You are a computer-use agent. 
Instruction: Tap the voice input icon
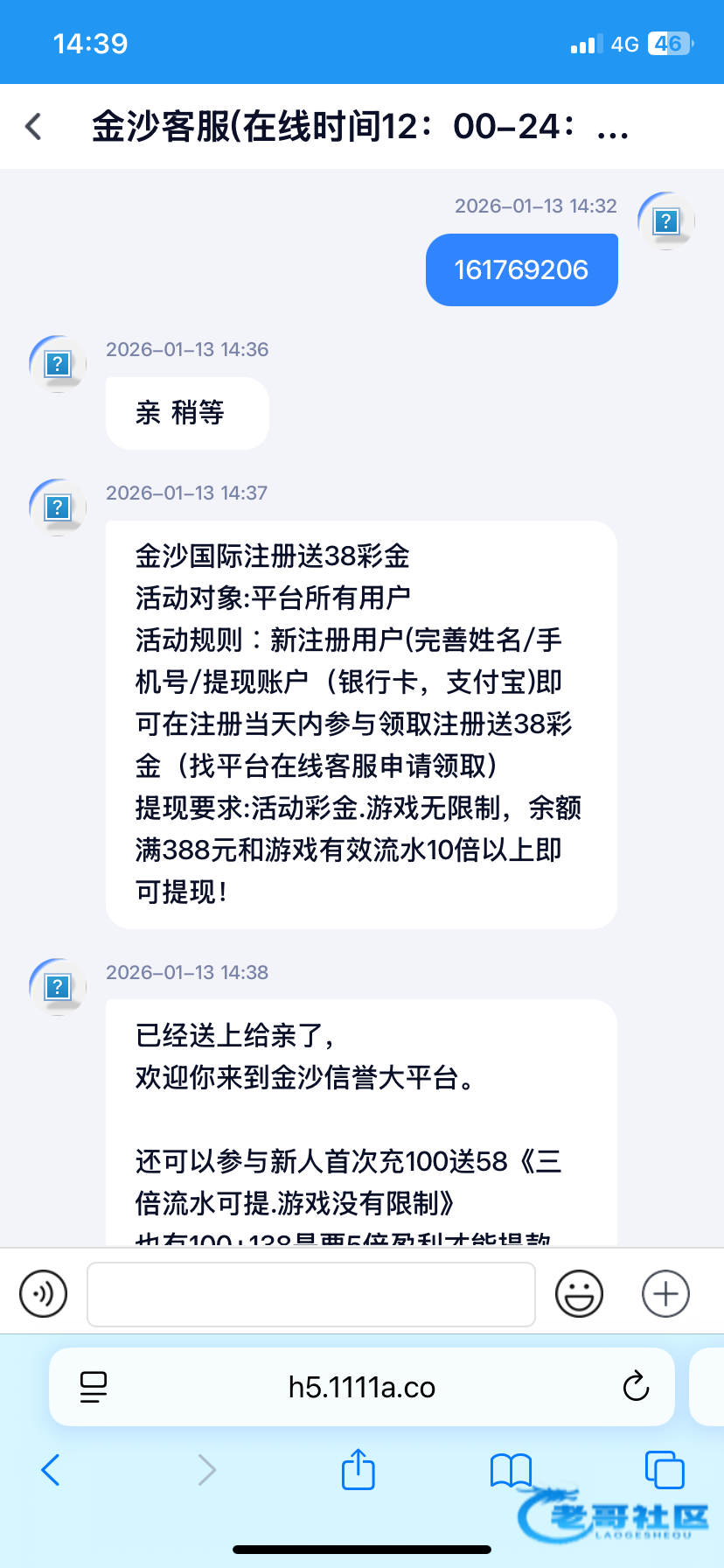pyautogui.click(x=43, y=1293)
